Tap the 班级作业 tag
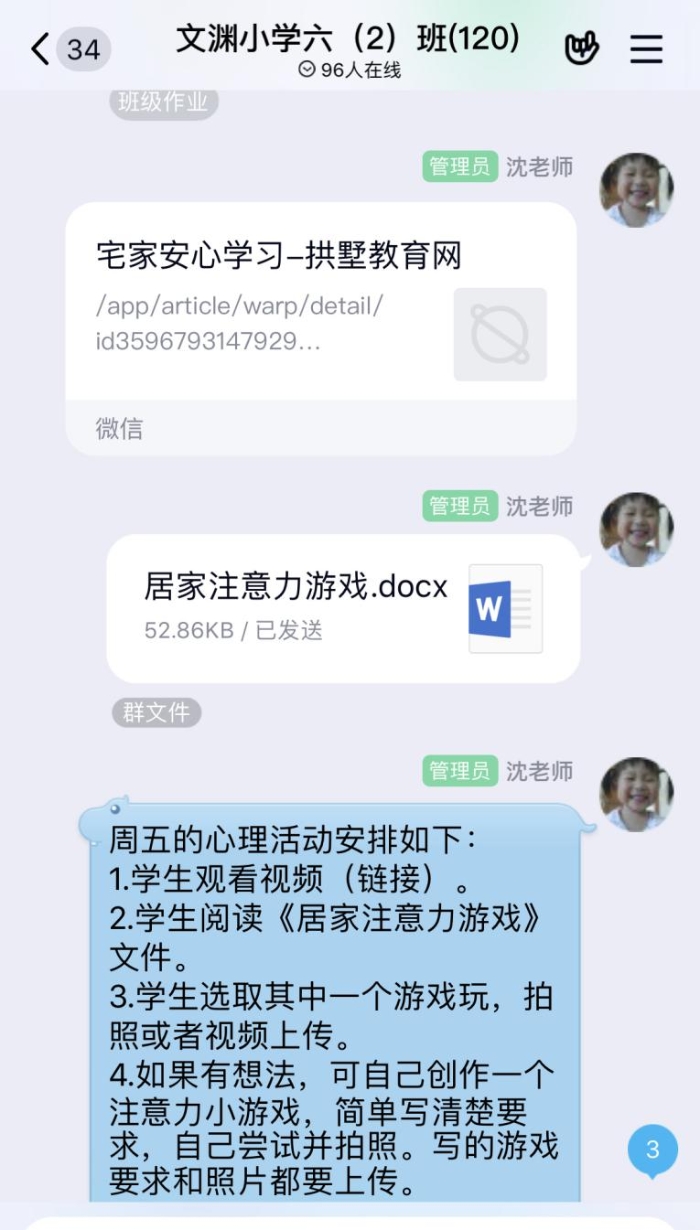700x1230 pixels. pos(163,102)
